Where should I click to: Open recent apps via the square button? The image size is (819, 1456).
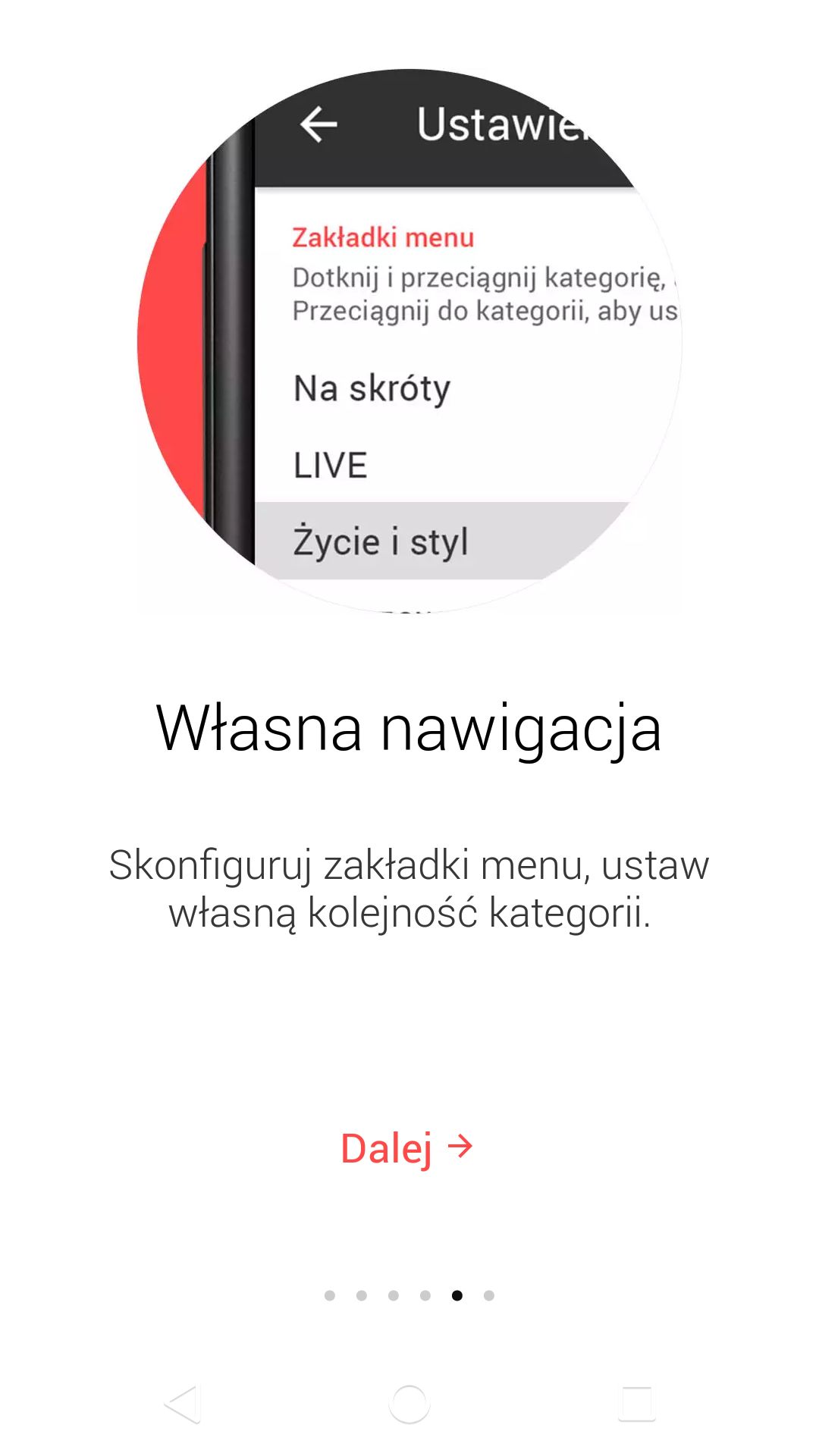pos(637,1404)
